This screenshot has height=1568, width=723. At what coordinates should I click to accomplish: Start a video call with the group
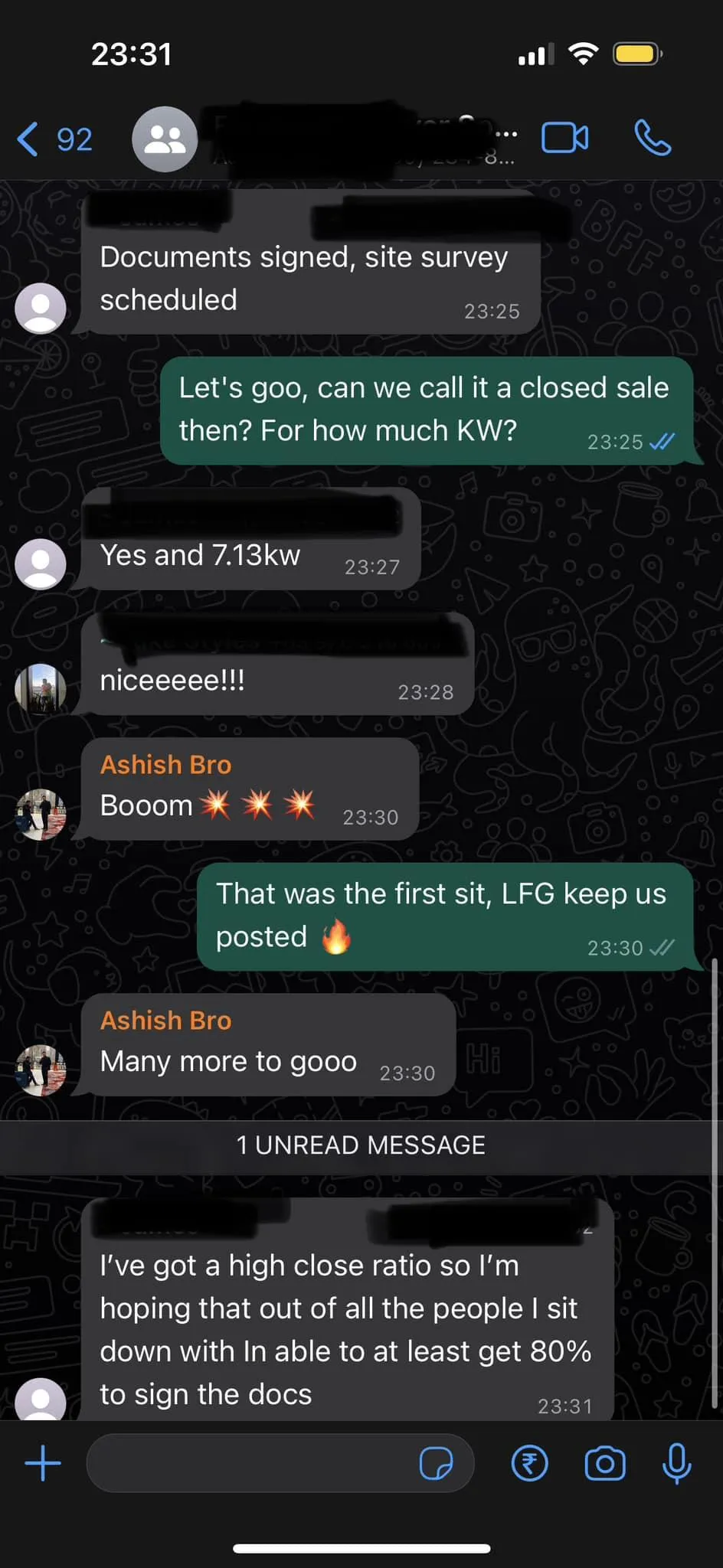(x=565, y=139)
